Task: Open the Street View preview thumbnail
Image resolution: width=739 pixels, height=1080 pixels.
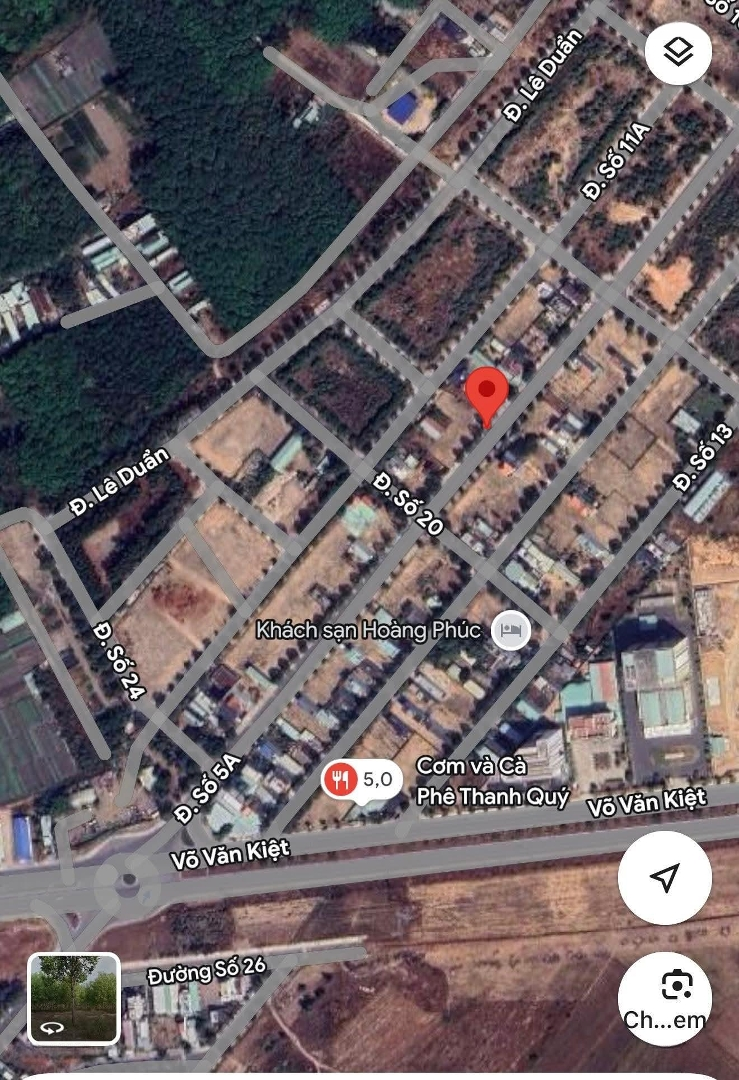Action: pyautogui.click(x=74, y=999)
